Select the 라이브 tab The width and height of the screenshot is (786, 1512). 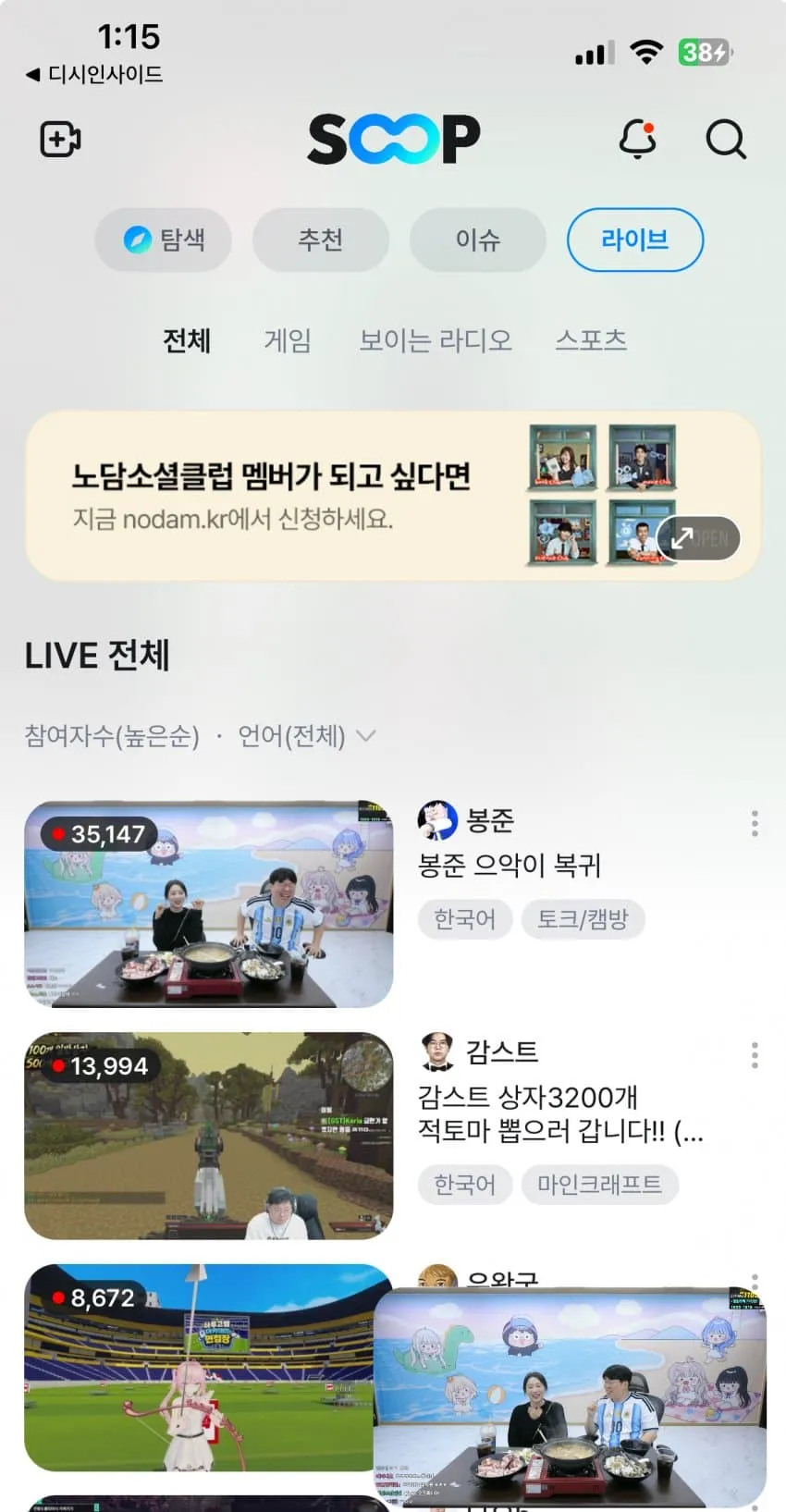(634, 240)
